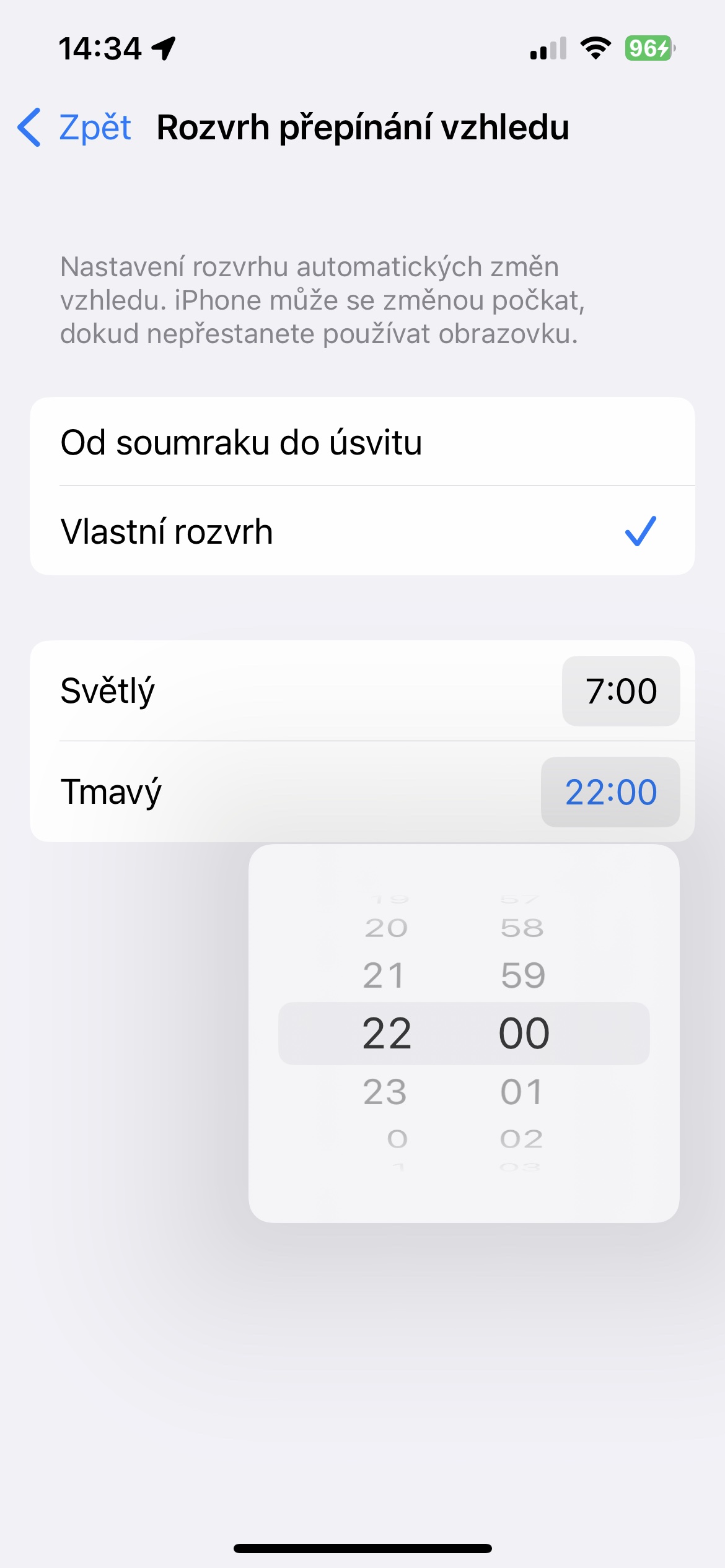
Task: Pick hour 21 in the time wheel
Action: tap(384, 976)
